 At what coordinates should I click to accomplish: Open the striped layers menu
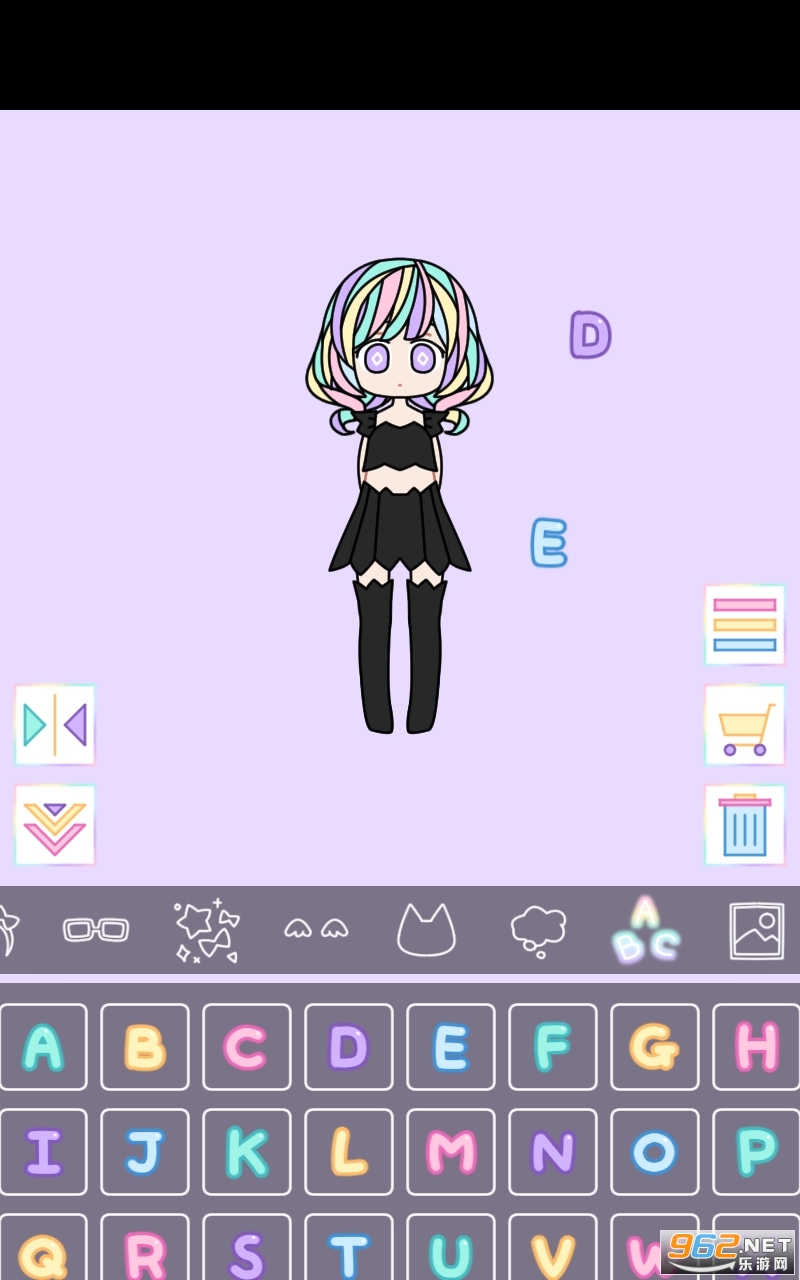(x=745, y=625)
